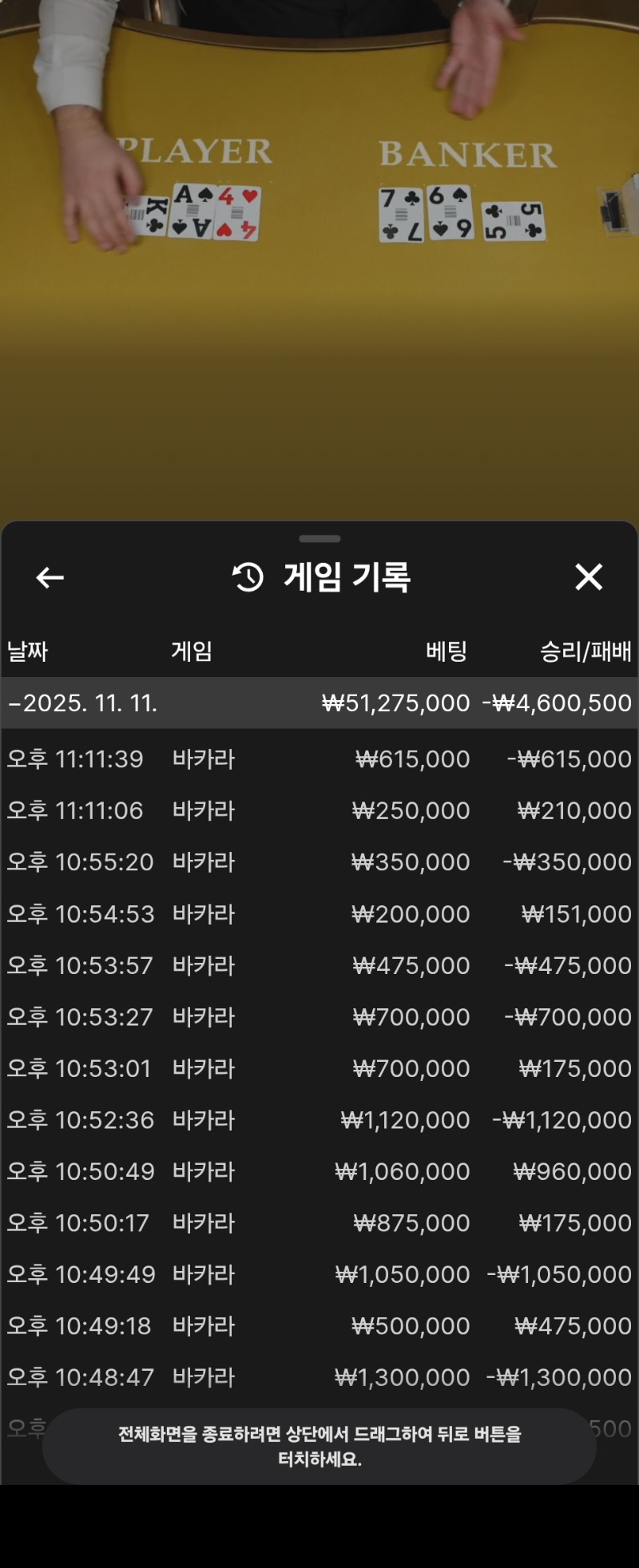The width and height of the screenshot is (639, 1568).
Task: Tap the back arrow in the game record header
Action: pyautogui.click(x=49, y=577)
